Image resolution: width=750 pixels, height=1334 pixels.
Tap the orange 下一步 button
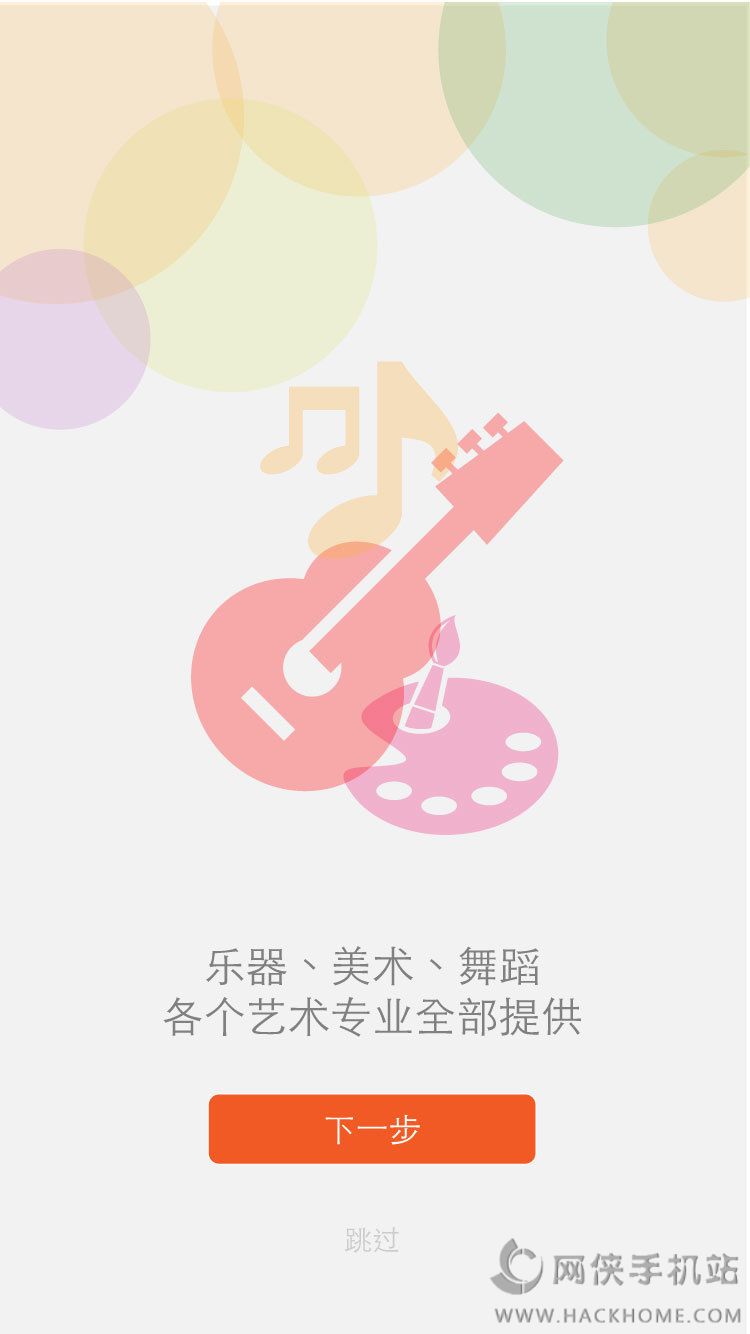pos(372,1129)
